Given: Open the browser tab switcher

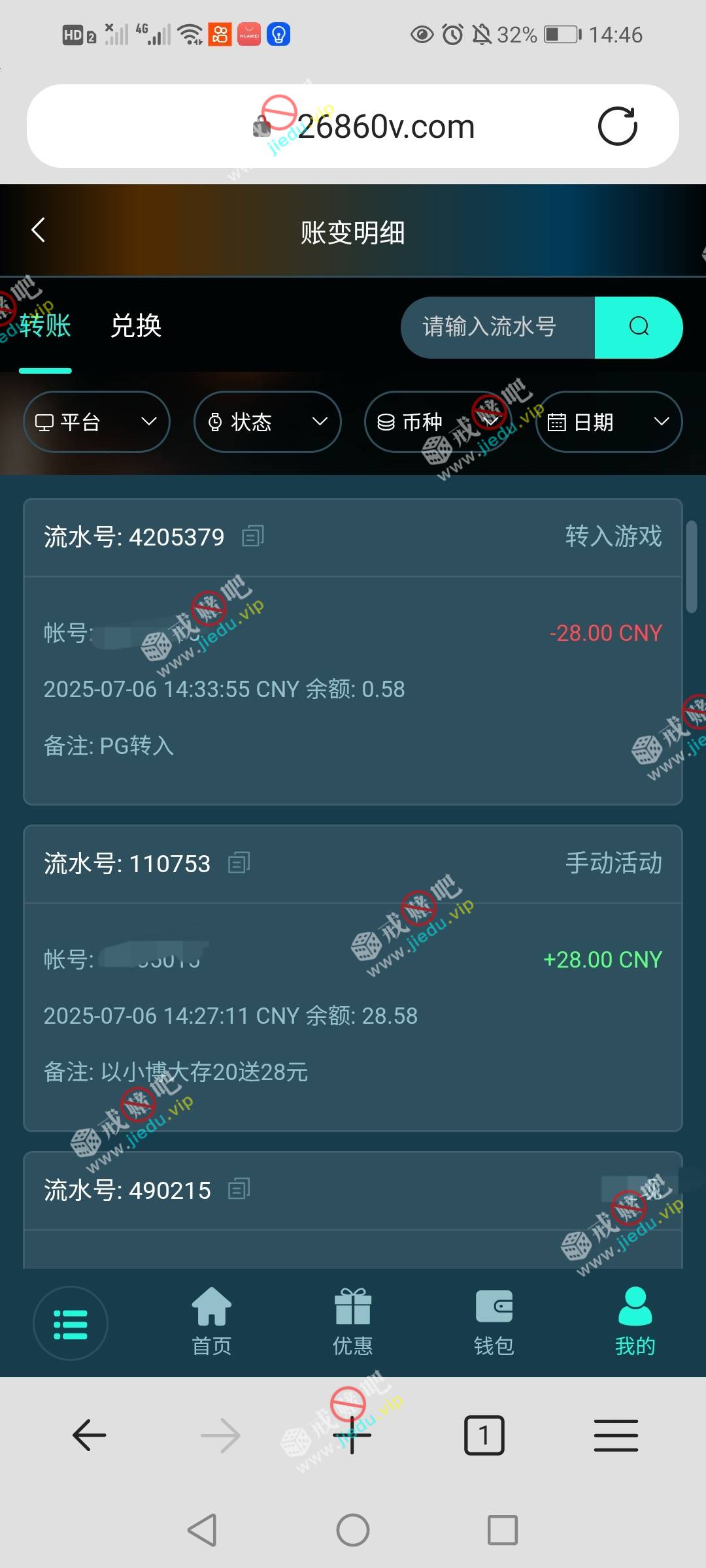Looking at the screenshot, I should 484,1435.
